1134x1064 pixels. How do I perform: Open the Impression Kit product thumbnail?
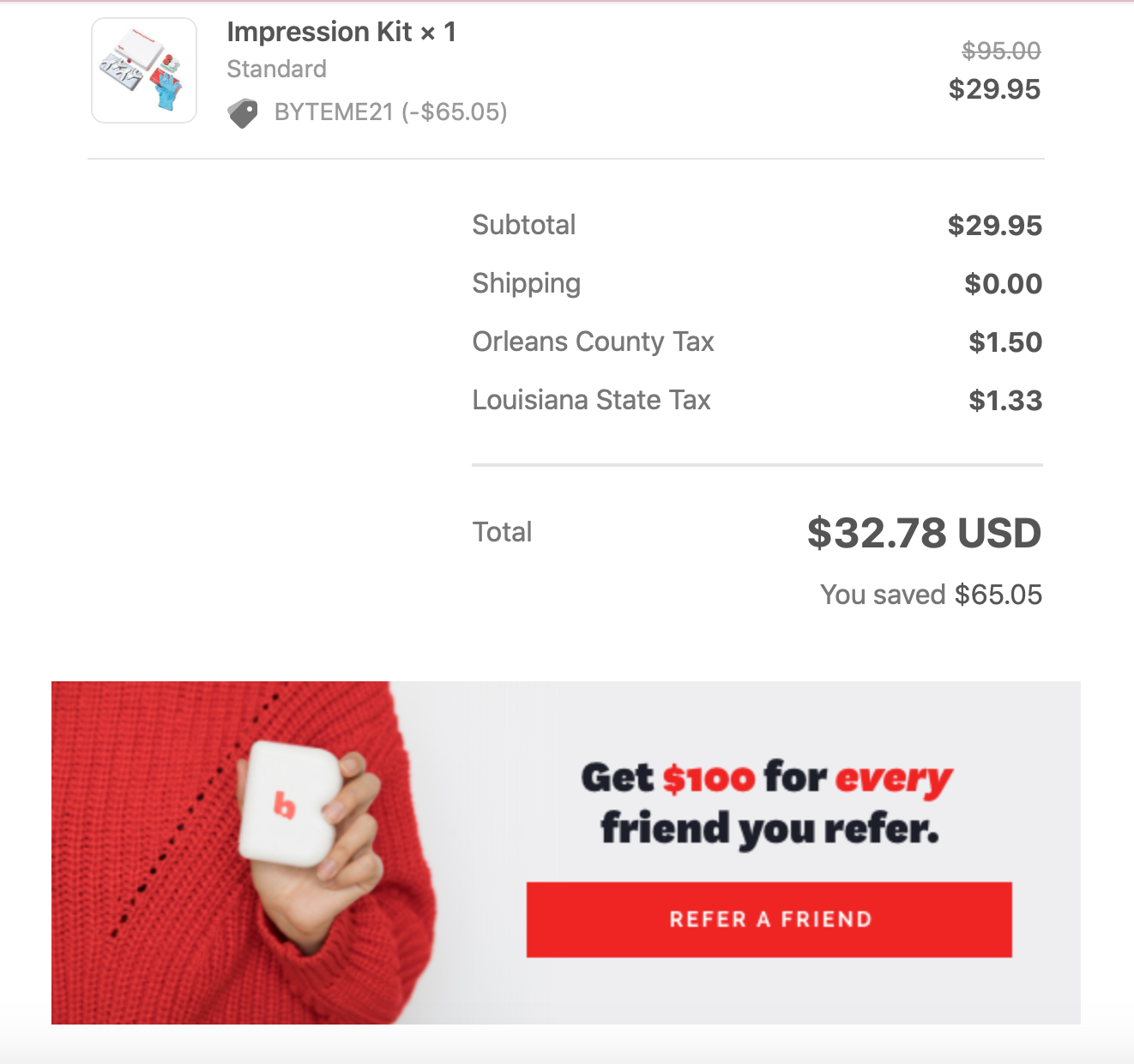pyautogui.click(x=144, y=71)
